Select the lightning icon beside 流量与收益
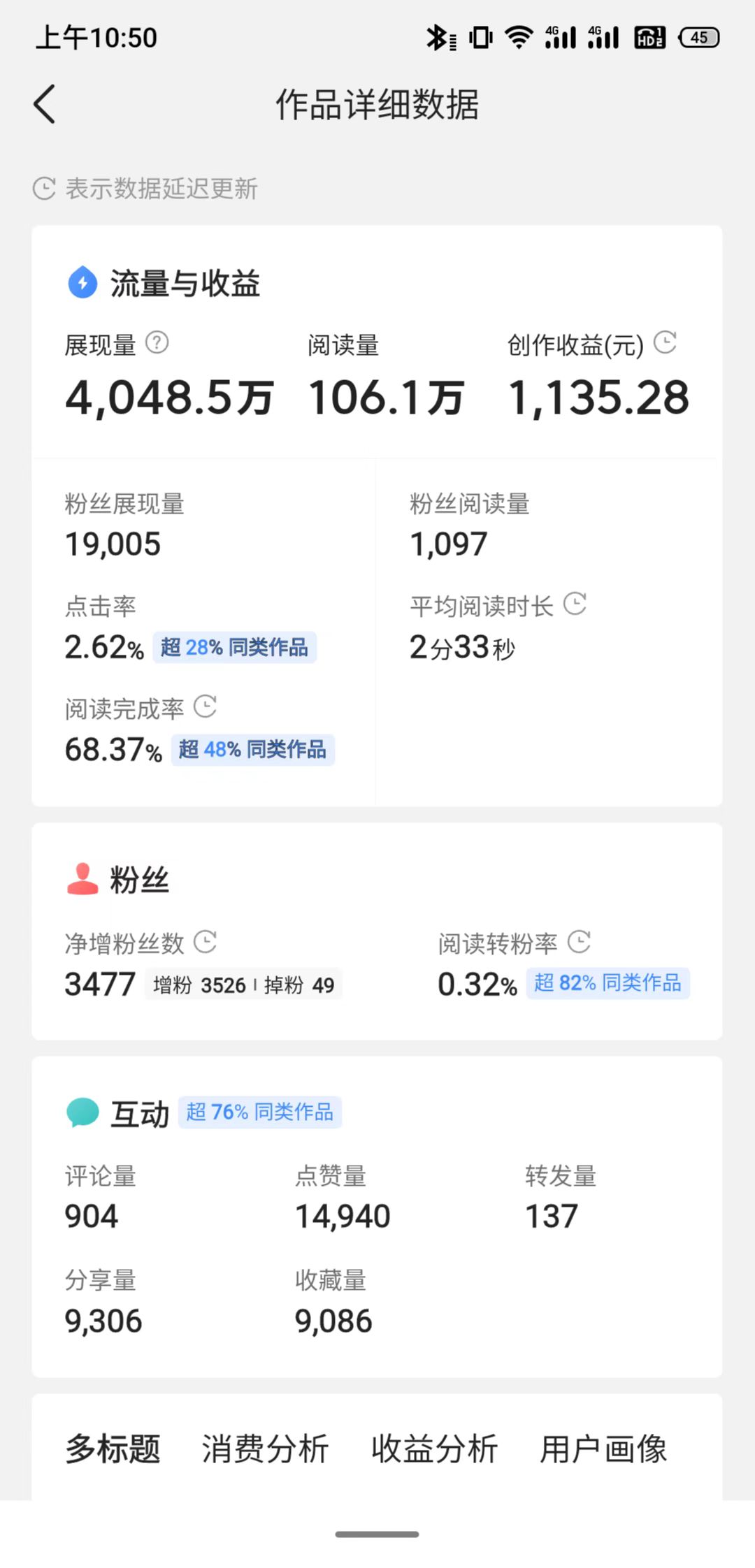This screenshot has width=755, height=1568. pos(82,283)
